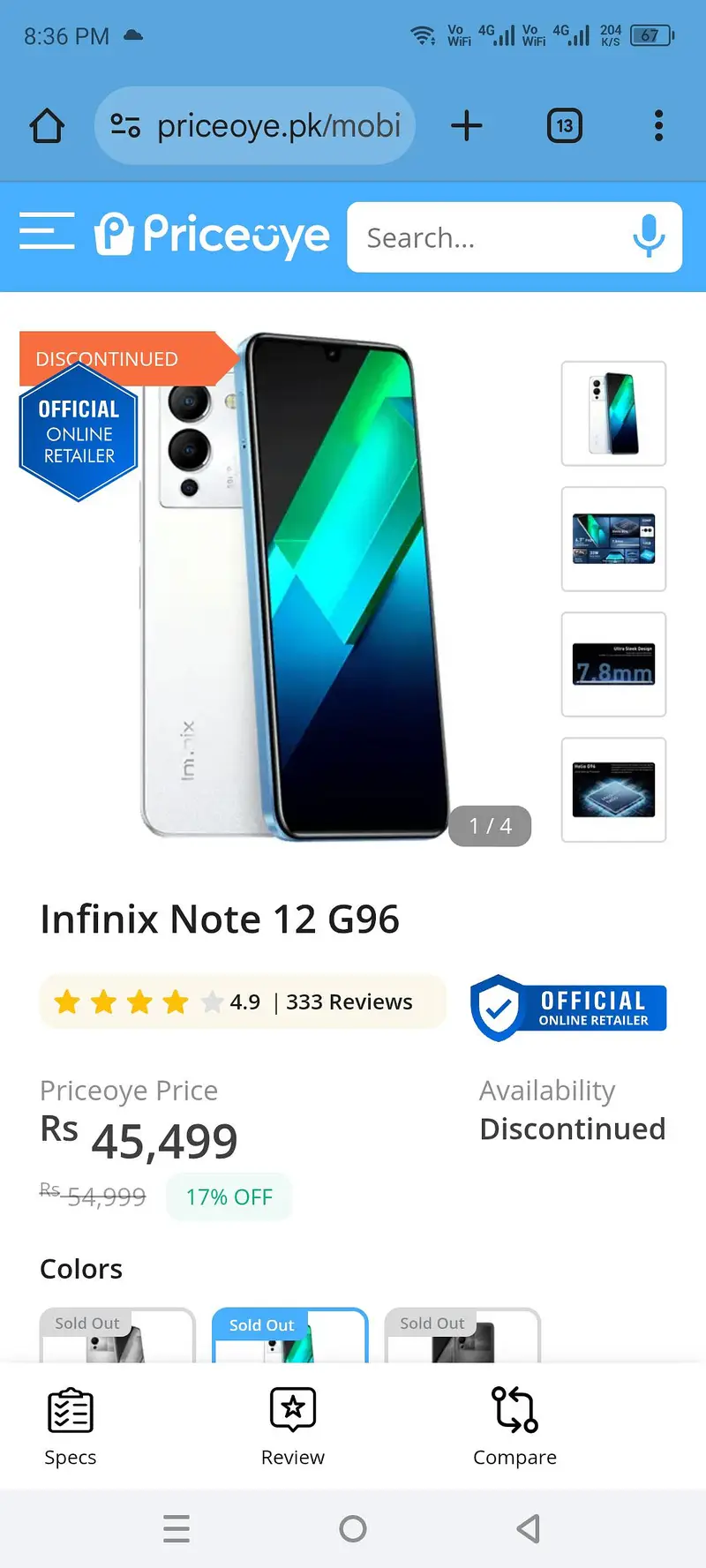Open the browser overflow menu

pyautogui.click(x=658, y=126)
